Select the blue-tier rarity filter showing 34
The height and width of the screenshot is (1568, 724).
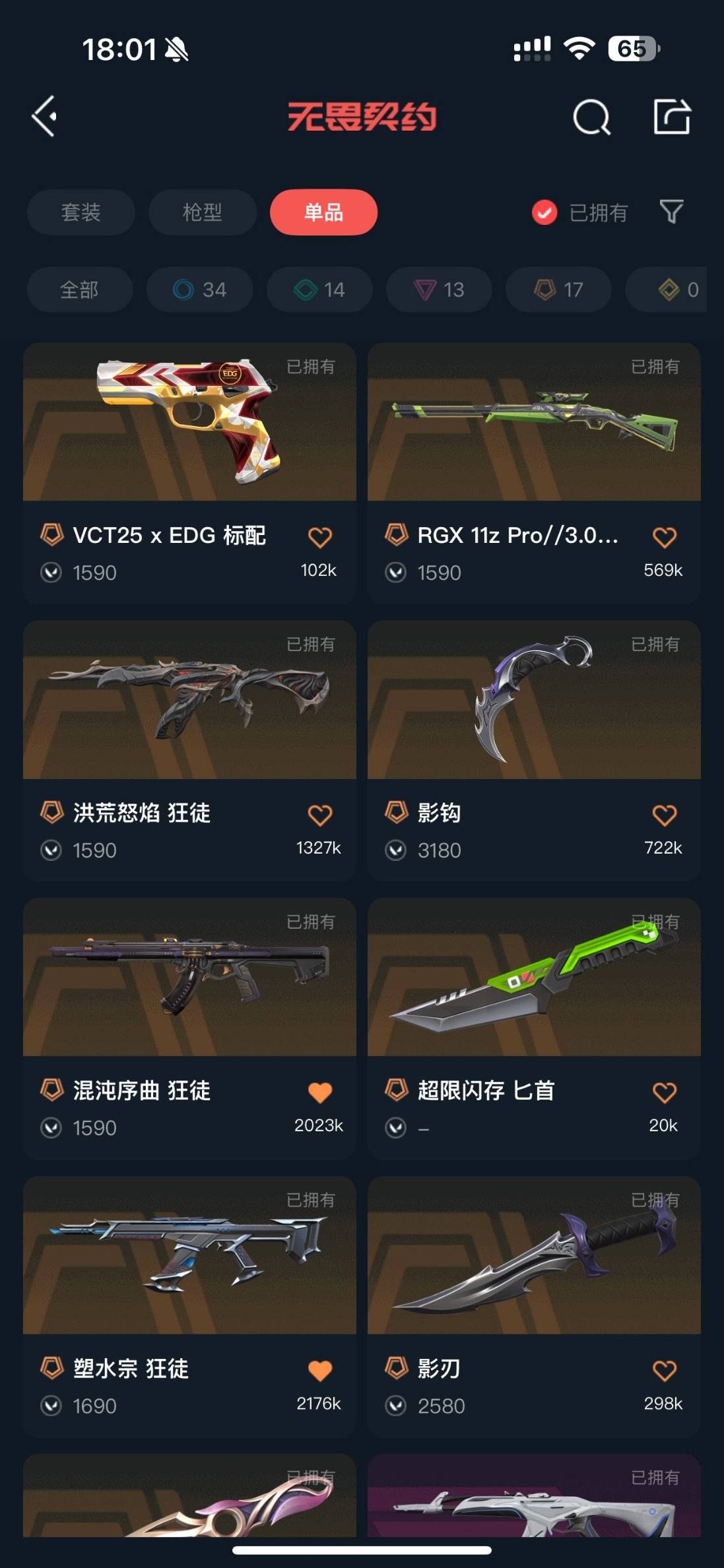click(x=199, y=290)
